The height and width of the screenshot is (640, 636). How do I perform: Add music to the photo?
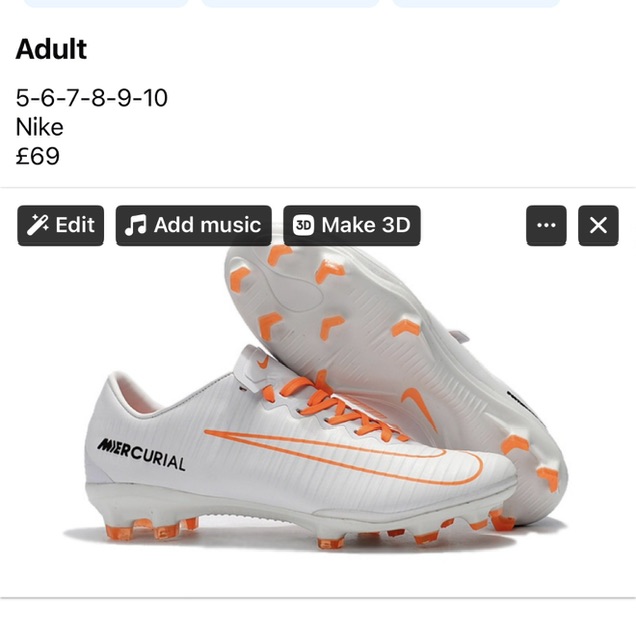coord(193,225)
